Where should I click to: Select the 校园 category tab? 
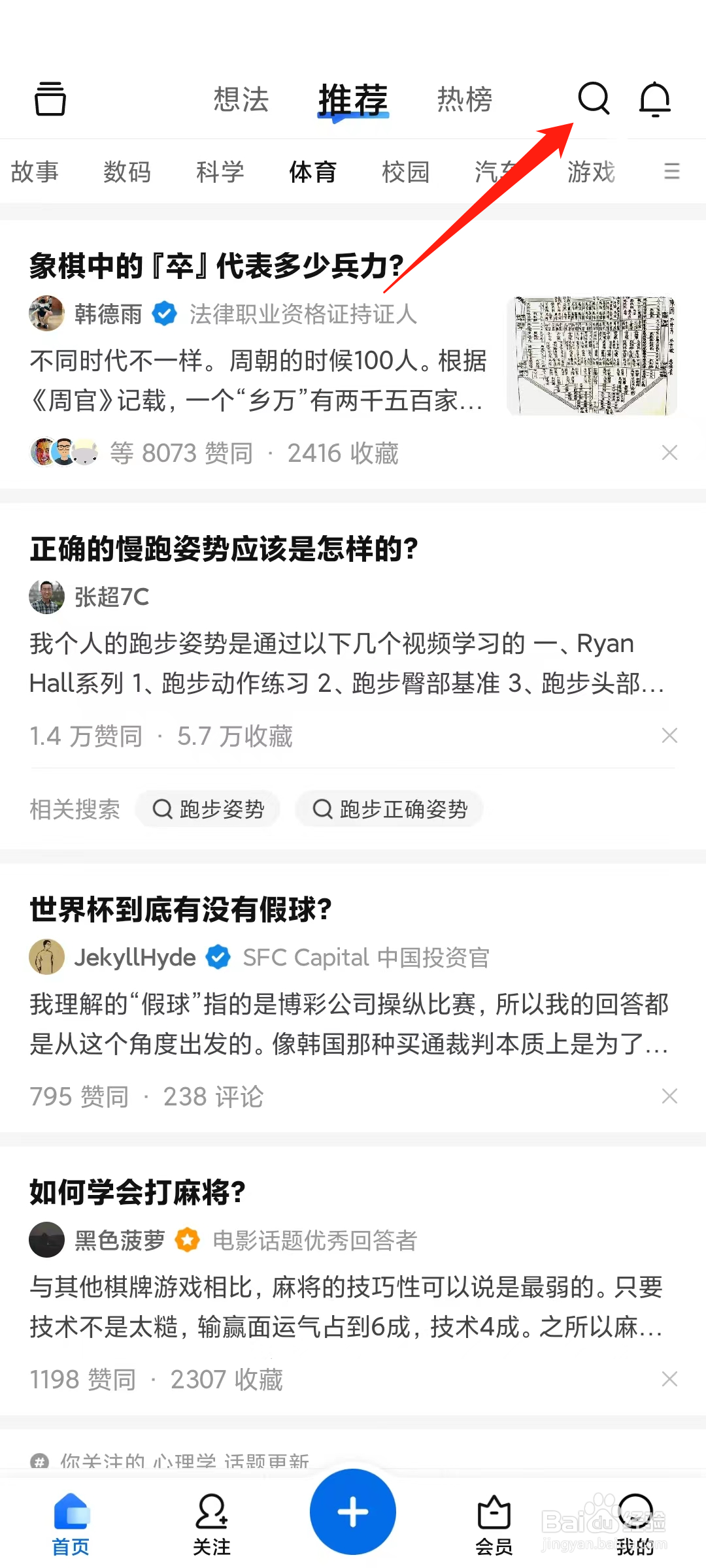(x=405, y=172)
